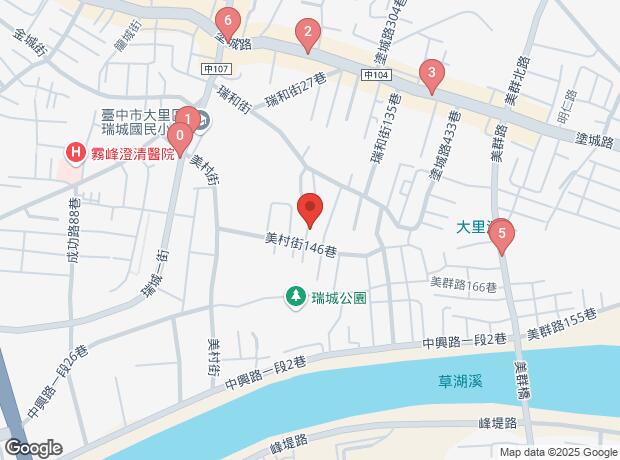The height and width of the screenshot is (460, 620).
Task: Open the 霧峰澄清醫院 hospital place icon
Action: [x=74, y=153]
